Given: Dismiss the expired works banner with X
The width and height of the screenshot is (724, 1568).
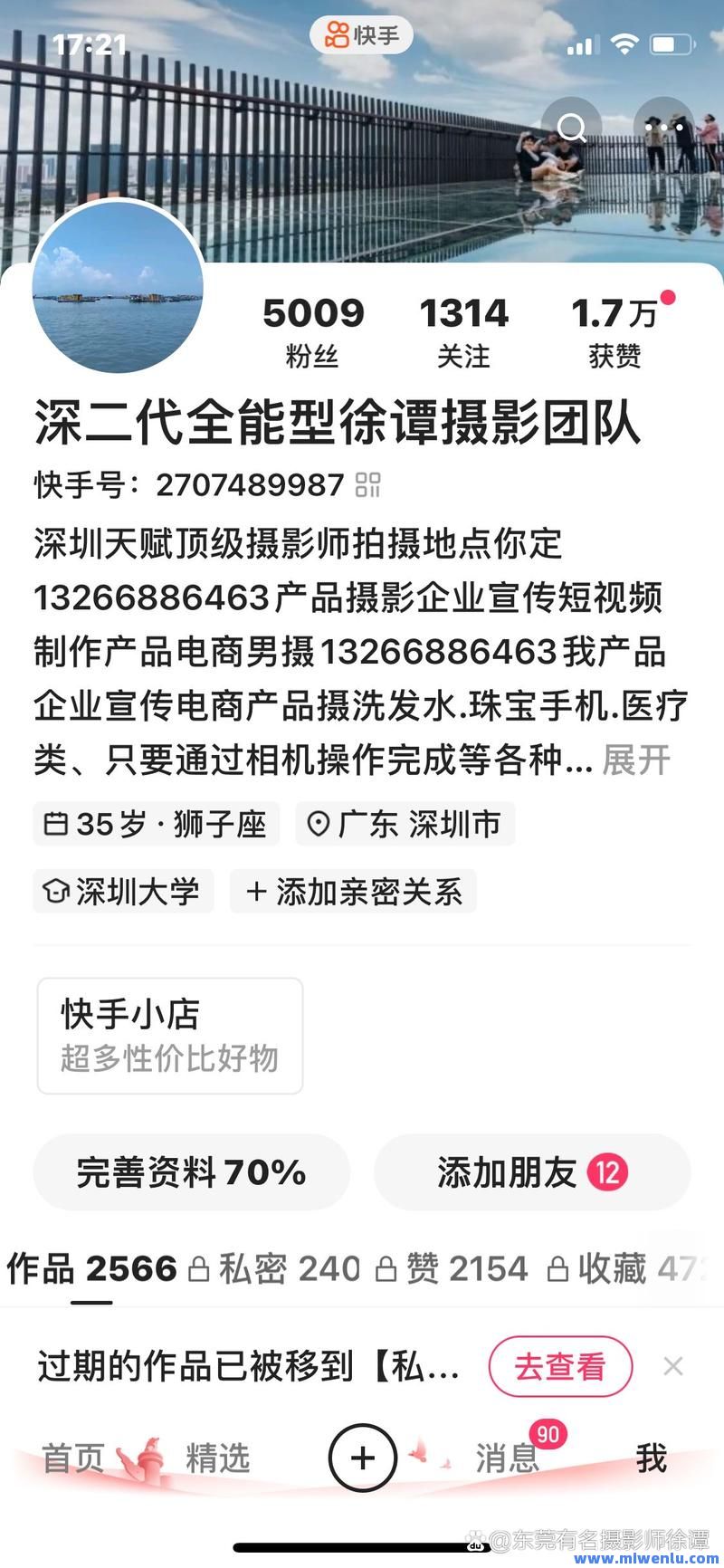Looking at the screenshot, I should [673, 1365].
